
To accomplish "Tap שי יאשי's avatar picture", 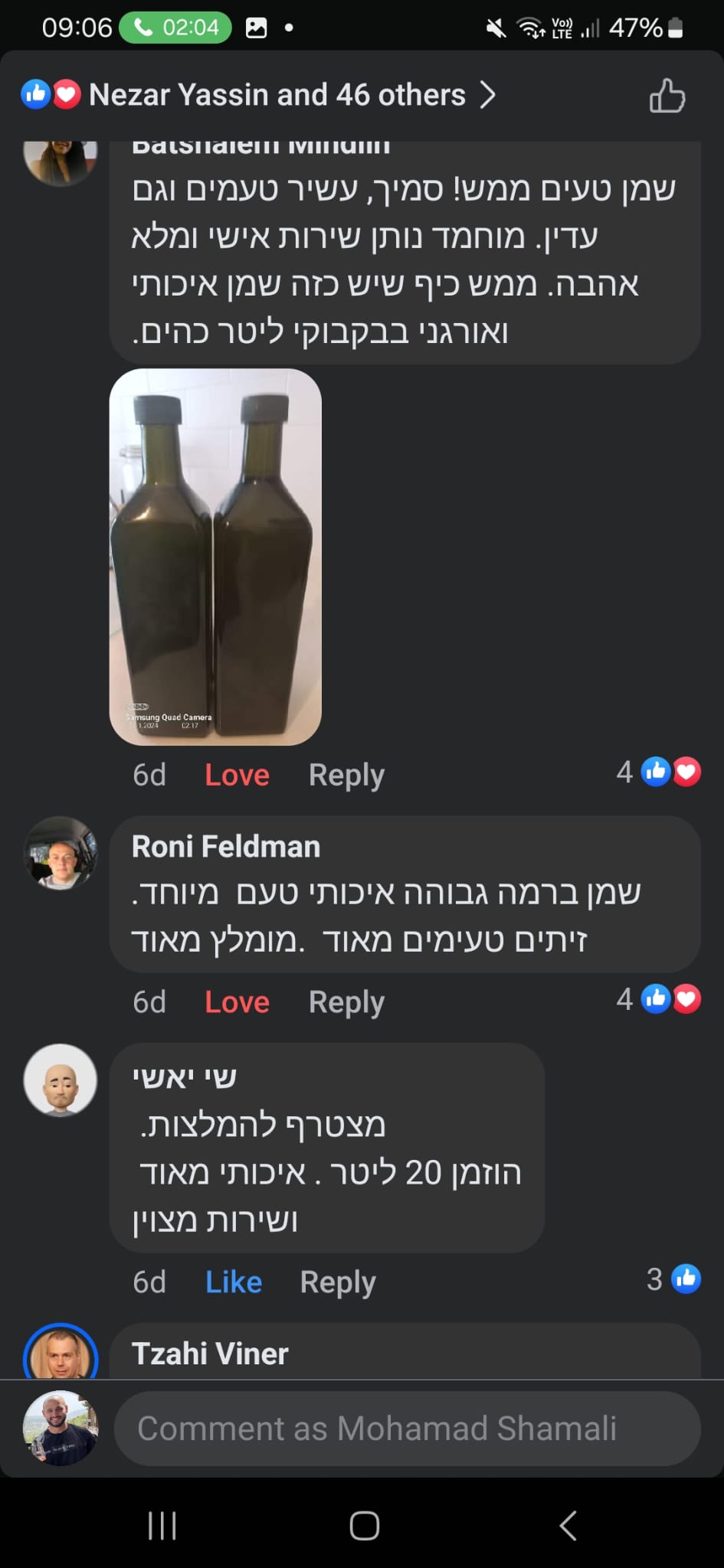I will click(61, 1080).
